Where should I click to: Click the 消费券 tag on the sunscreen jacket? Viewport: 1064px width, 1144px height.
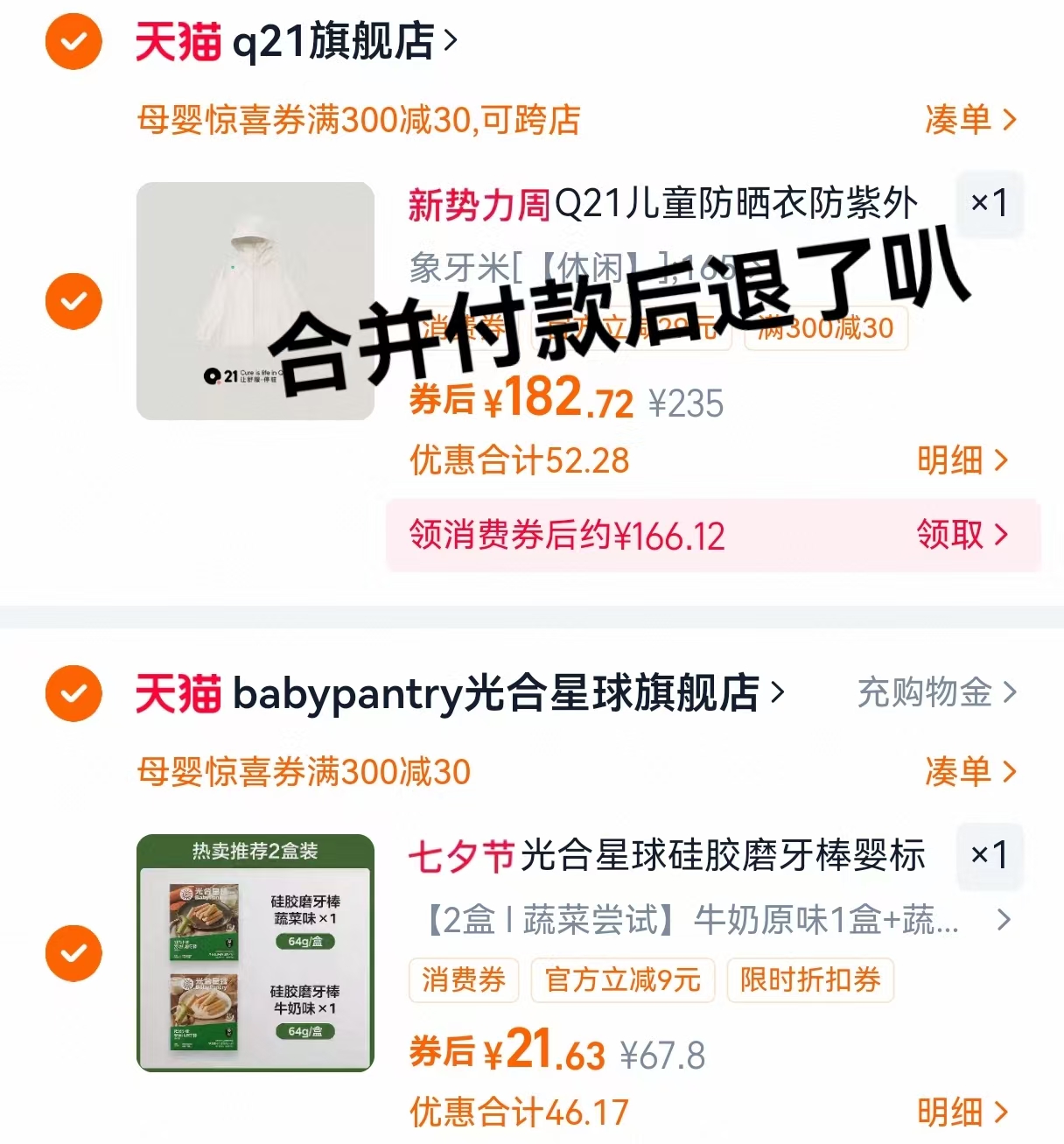point(463,329)
